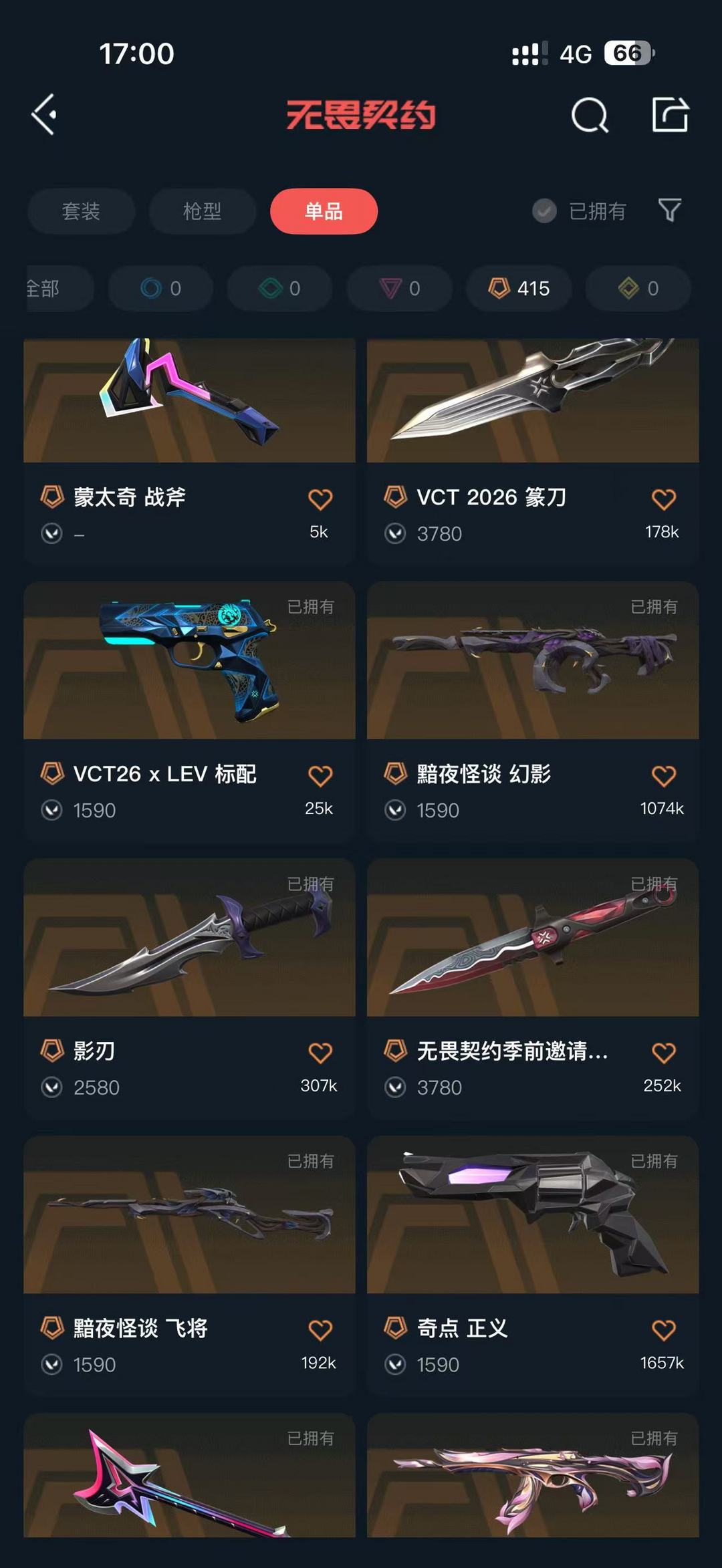Open the search function

pos(589,115)
